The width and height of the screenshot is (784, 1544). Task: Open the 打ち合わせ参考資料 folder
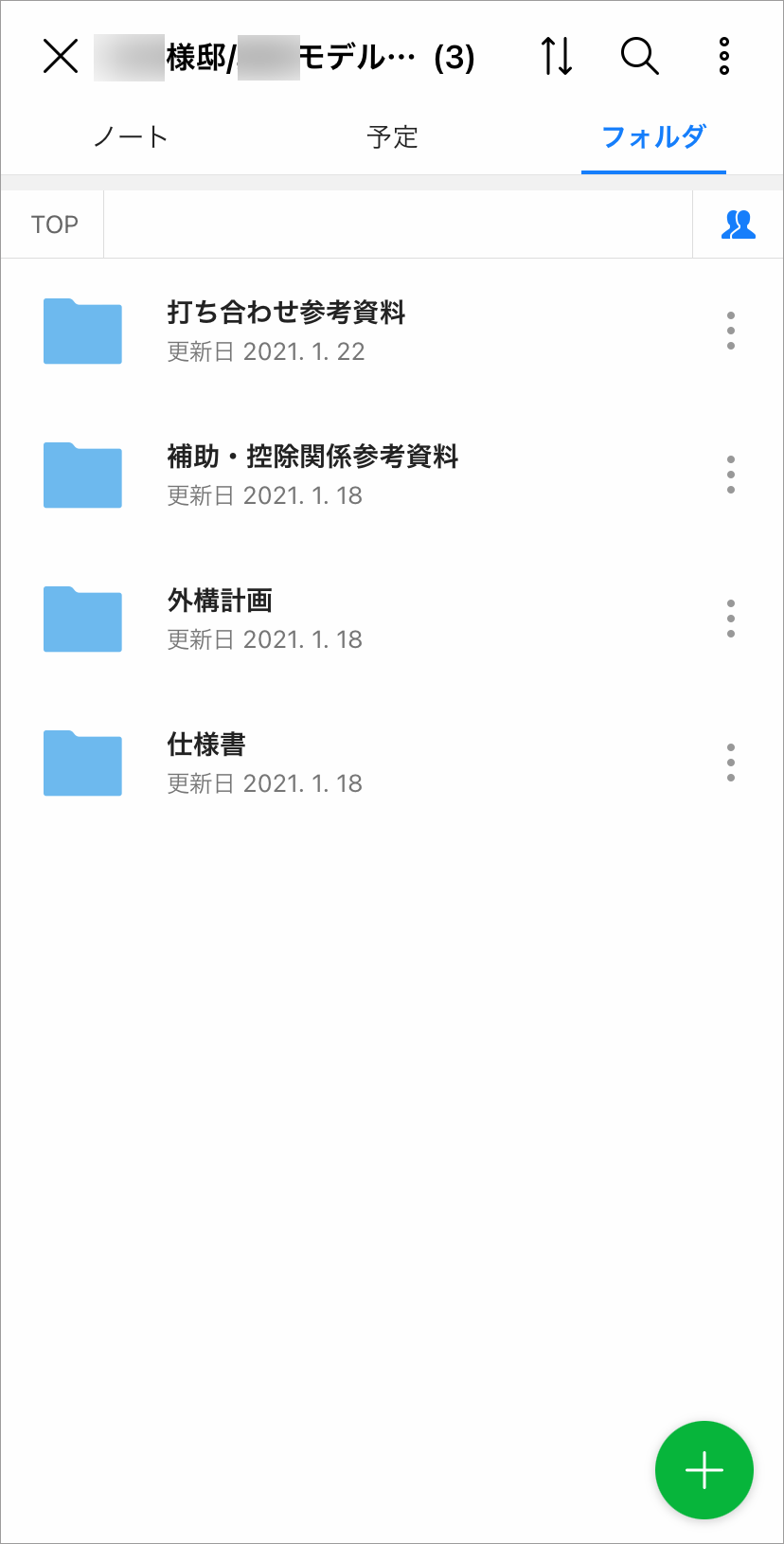284,331
